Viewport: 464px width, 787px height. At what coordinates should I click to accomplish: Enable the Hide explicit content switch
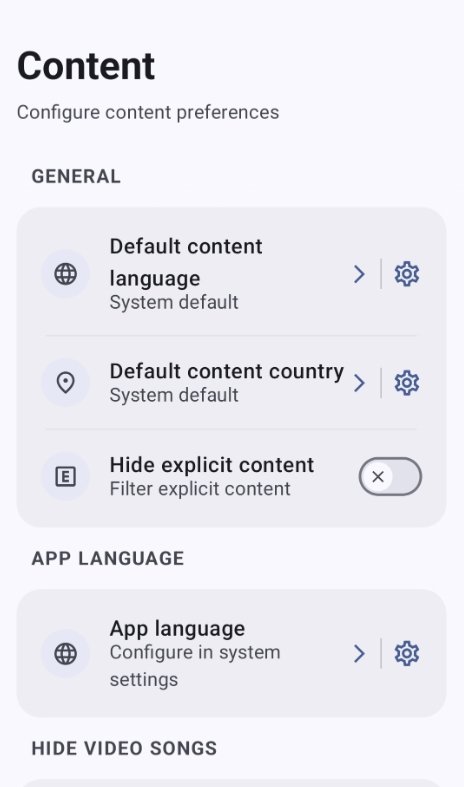[x=390, y=476]
